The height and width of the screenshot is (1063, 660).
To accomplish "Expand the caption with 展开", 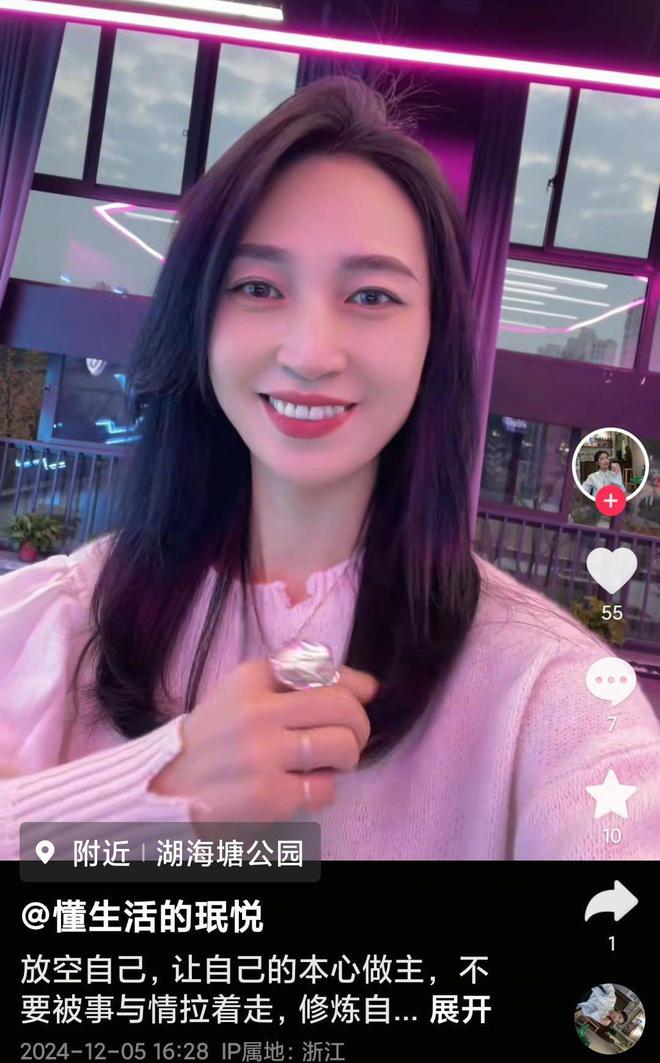I will click(x=460, y=1009).
